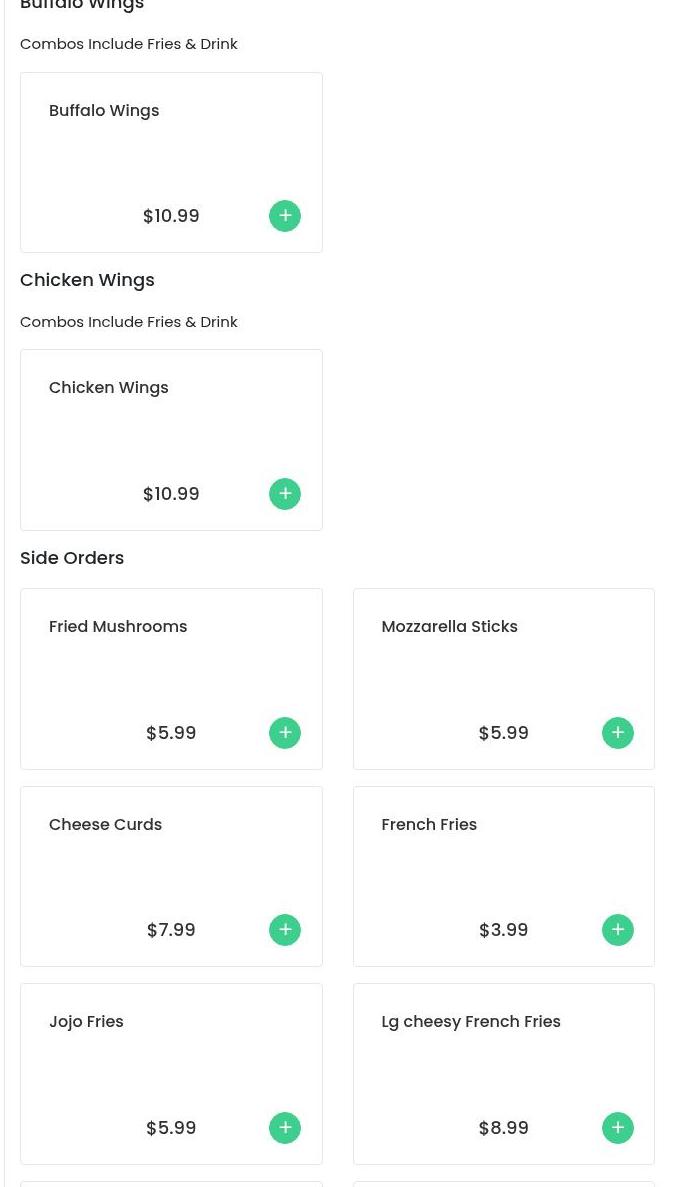This screenshot has height=1187, width=690.
Task: Add Chicken Wings to the order
Action: coord(285,494)
